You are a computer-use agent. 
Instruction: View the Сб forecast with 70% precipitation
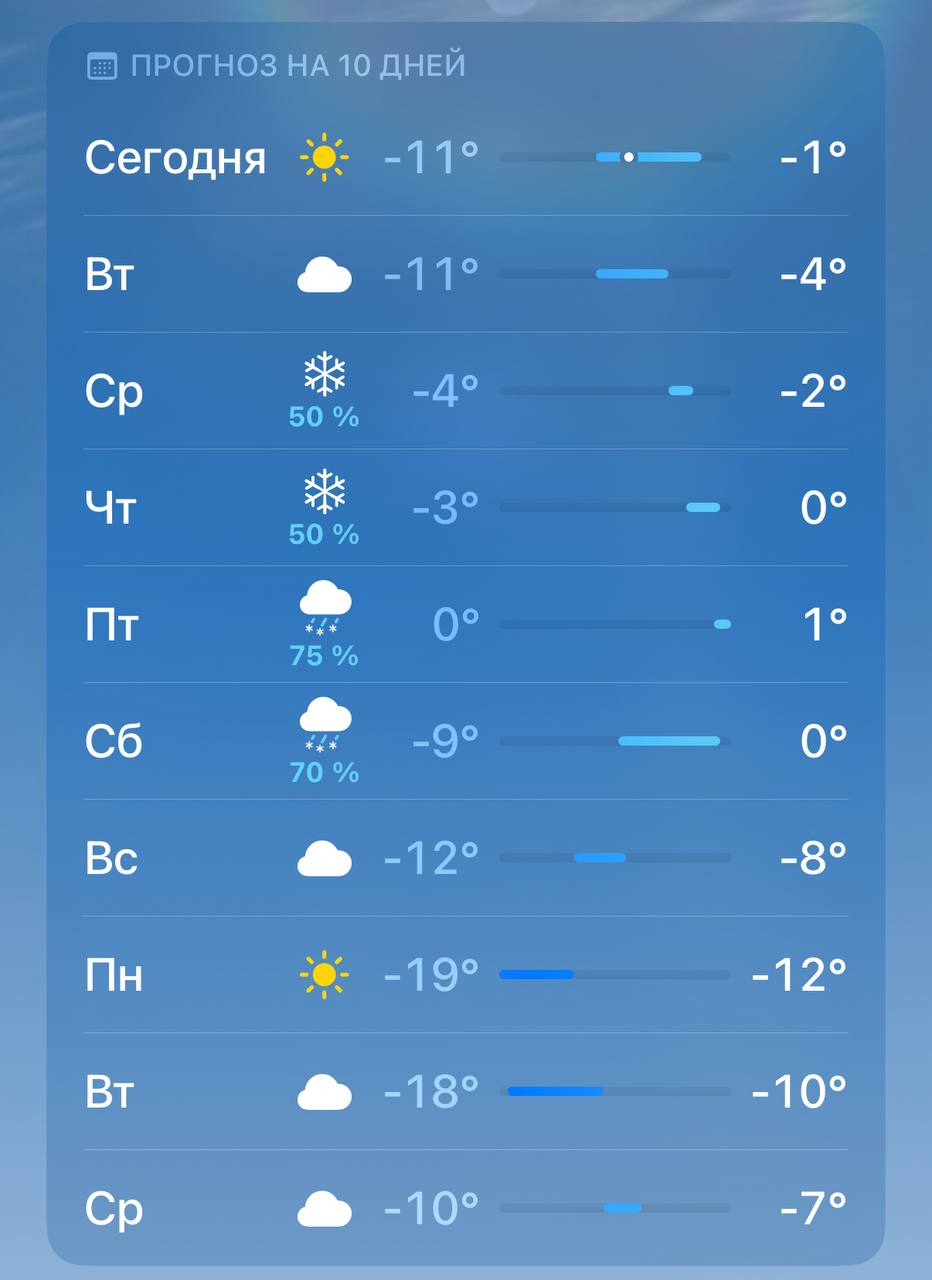pyautogui.click(x=465, y=741)
